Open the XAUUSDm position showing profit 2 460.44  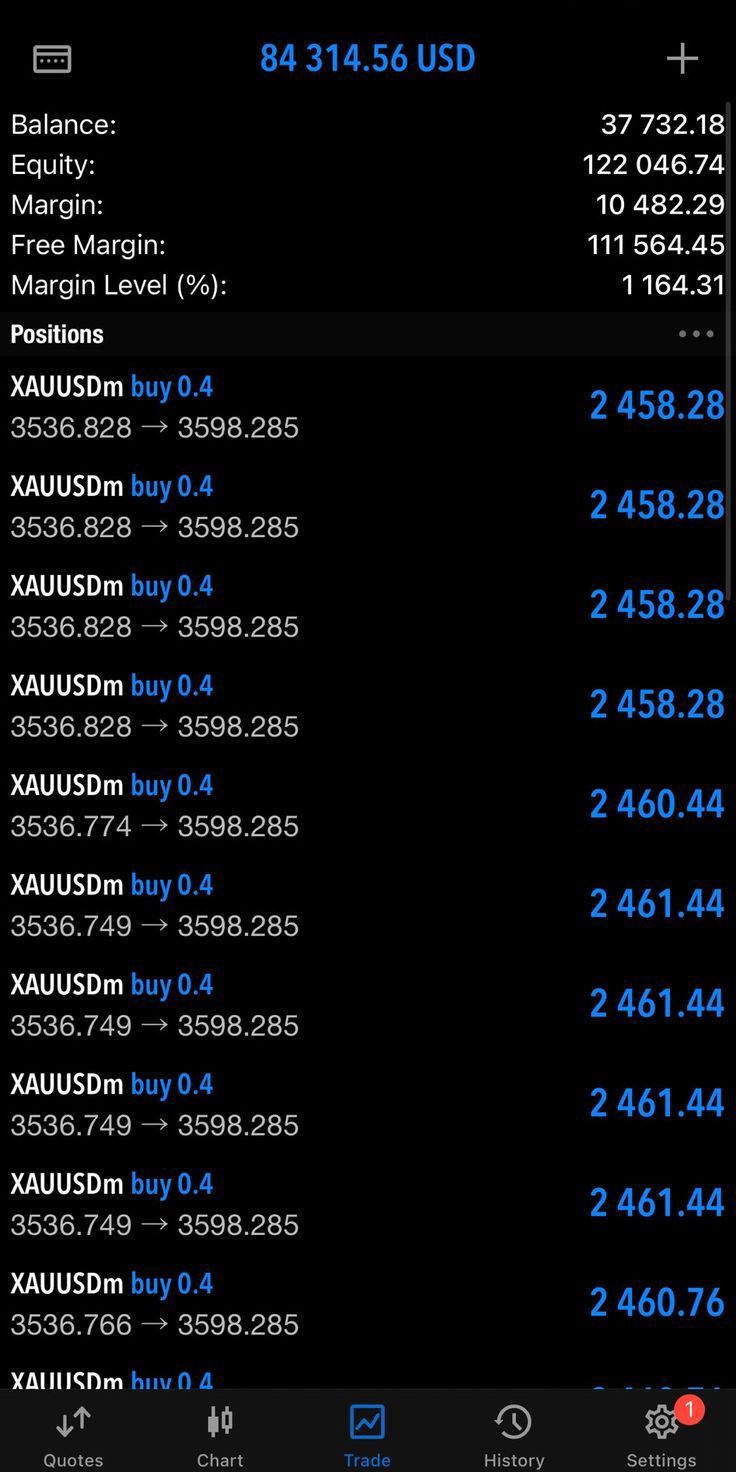pyautogui.click(x=367, y=805)
